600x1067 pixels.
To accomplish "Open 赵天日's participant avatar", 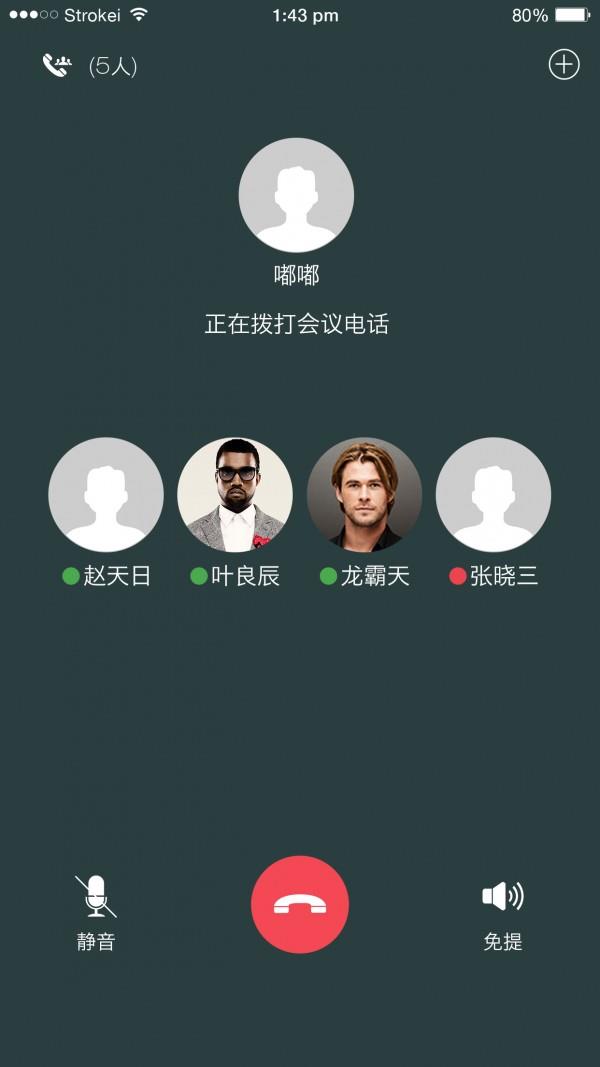I will click(x=106, y=495).
